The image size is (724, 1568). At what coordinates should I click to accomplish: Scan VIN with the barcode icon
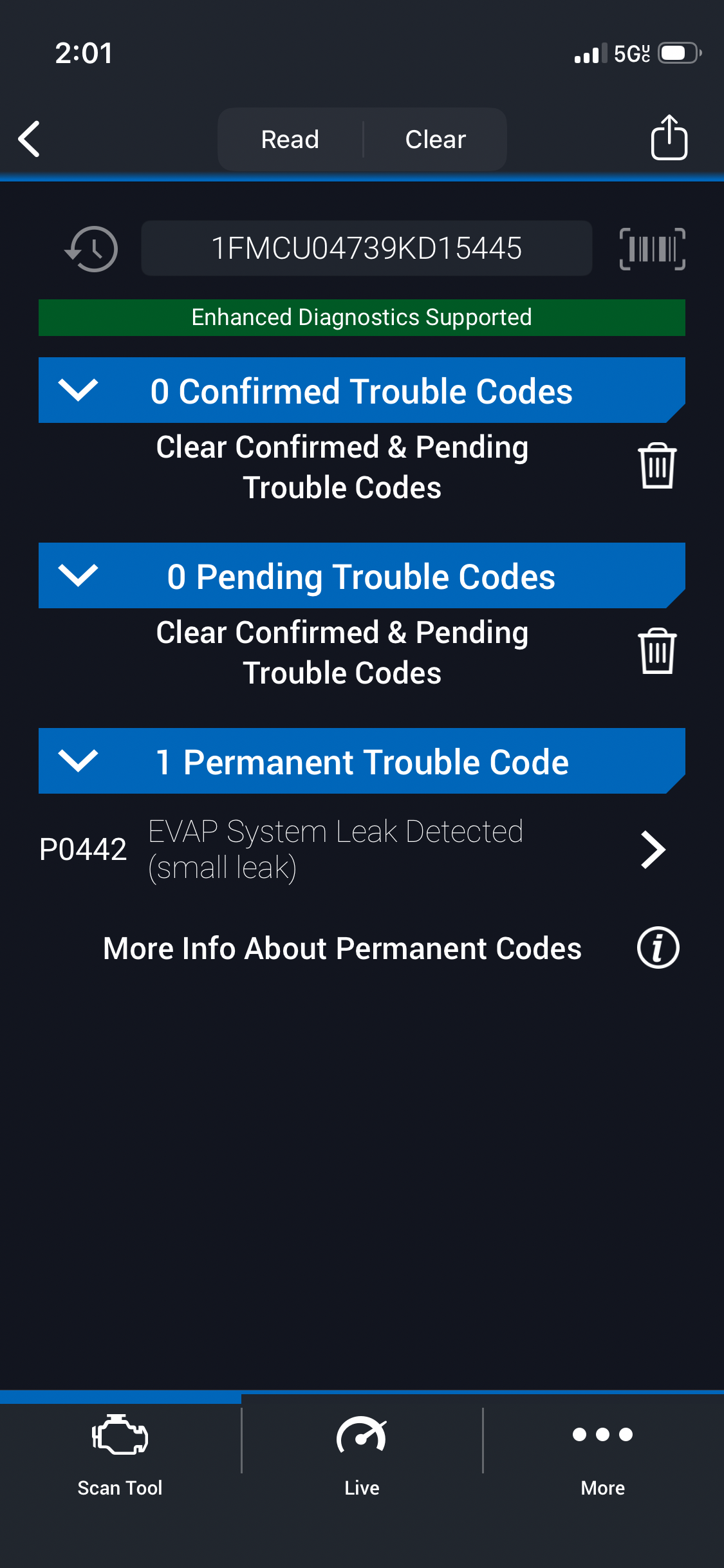point(652,249)
